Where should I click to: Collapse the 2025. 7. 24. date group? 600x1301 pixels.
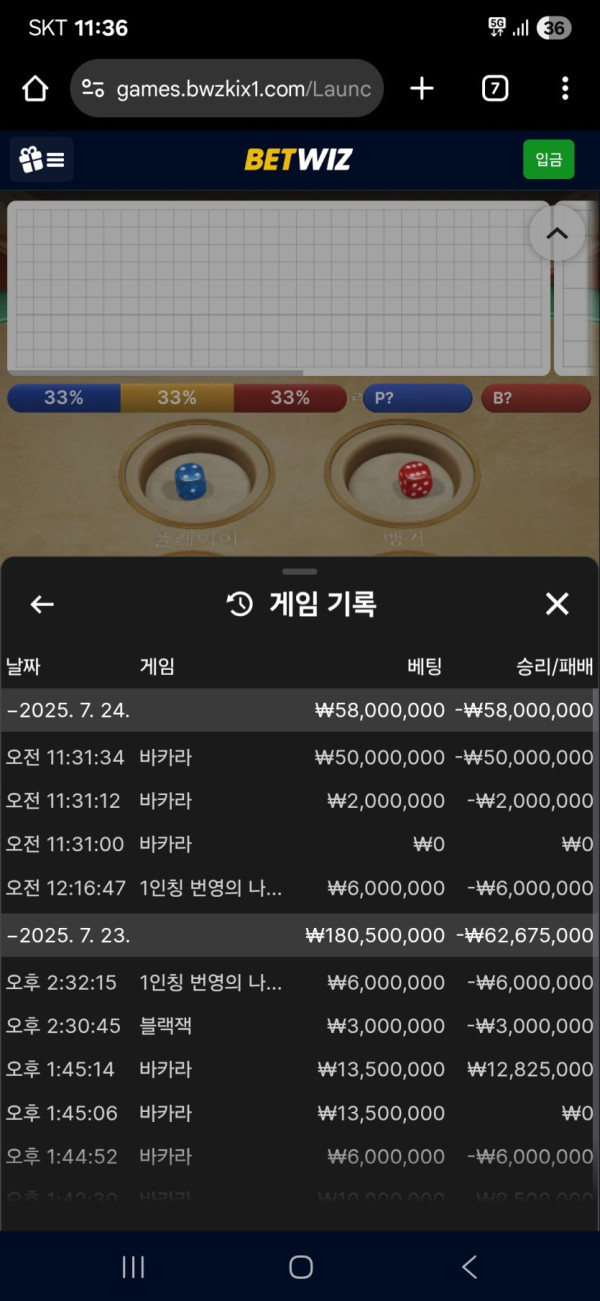70,711
